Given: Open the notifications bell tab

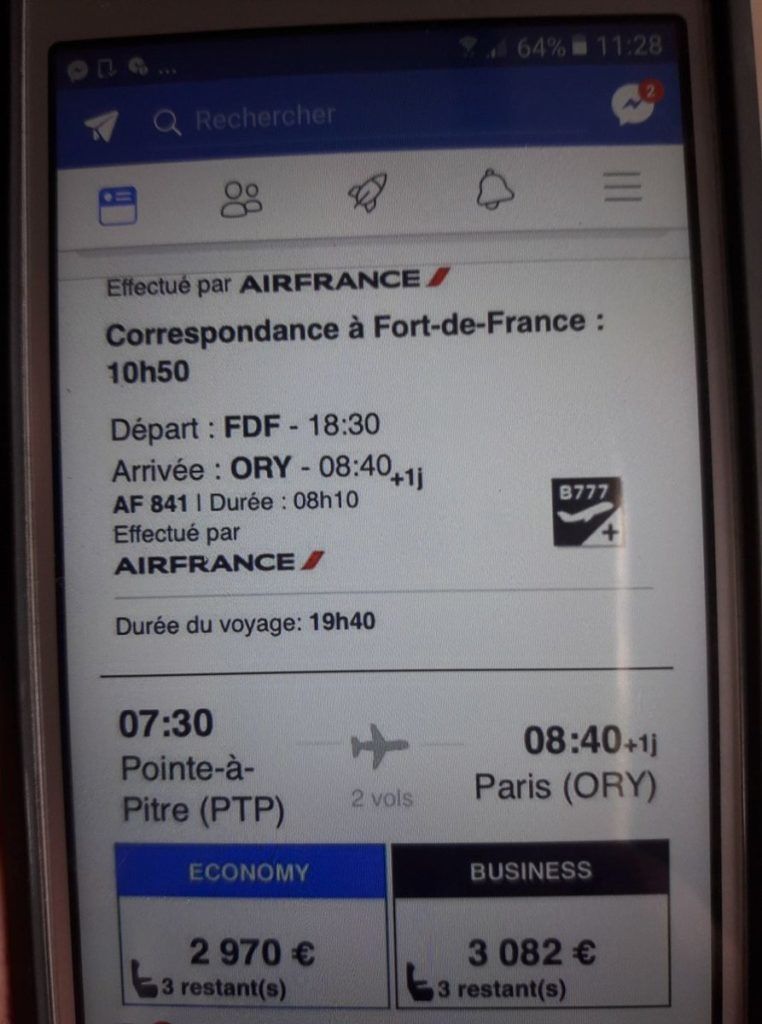Looking at the screenshot, I should coord(494,188).
